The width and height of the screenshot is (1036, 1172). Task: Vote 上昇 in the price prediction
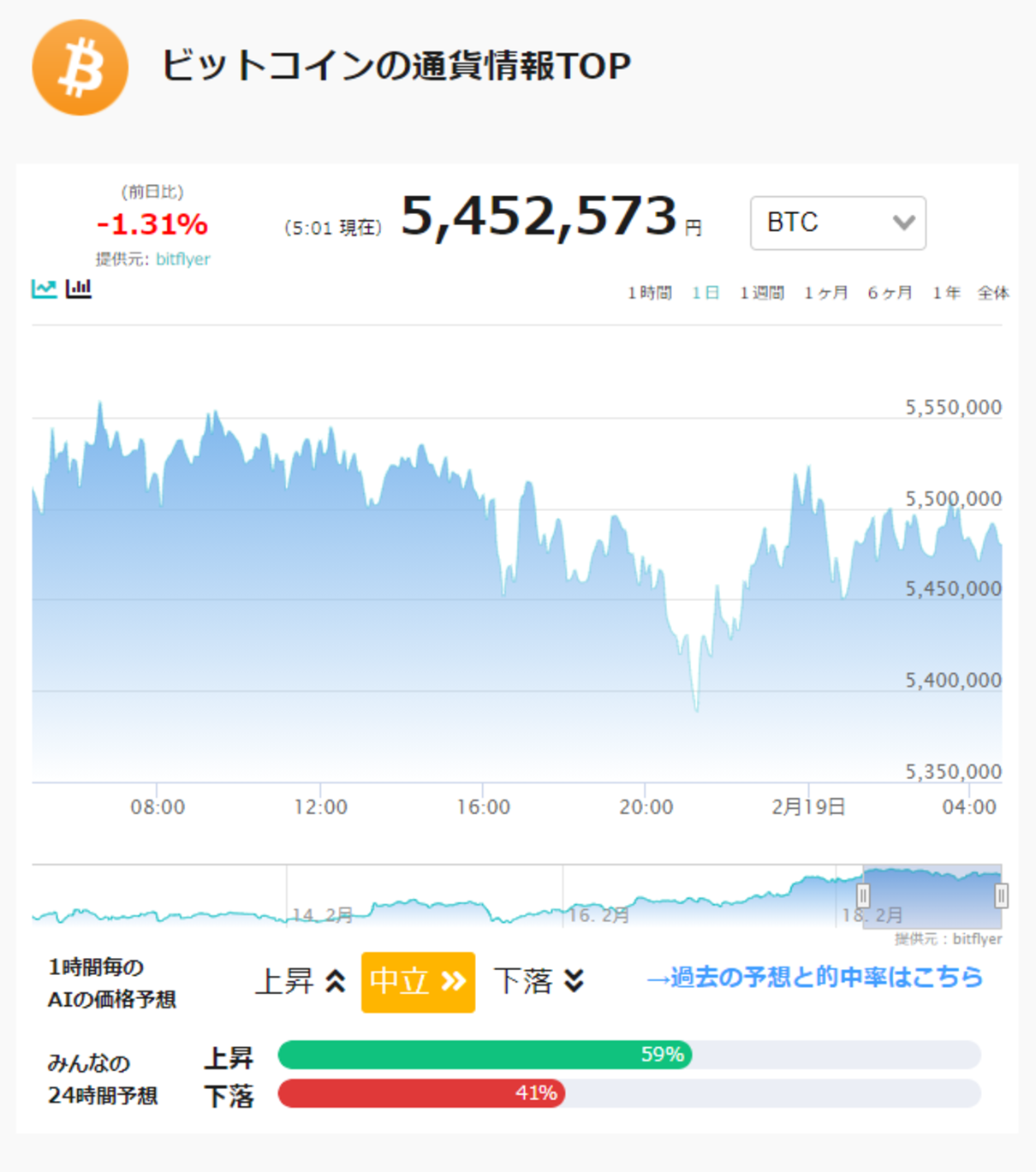coord(301,981)
